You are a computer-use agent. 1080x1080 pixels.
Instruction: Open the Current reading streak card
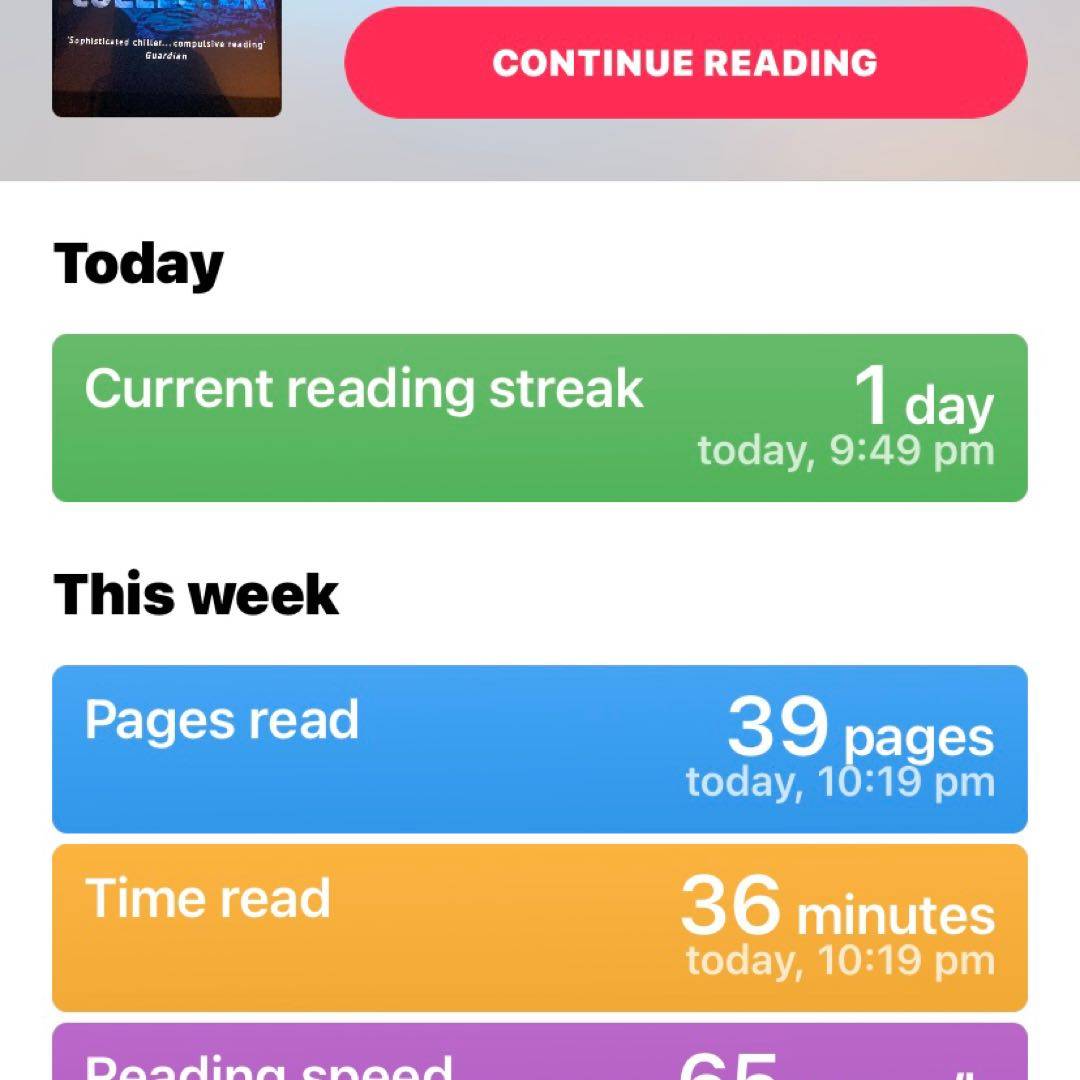539,417
